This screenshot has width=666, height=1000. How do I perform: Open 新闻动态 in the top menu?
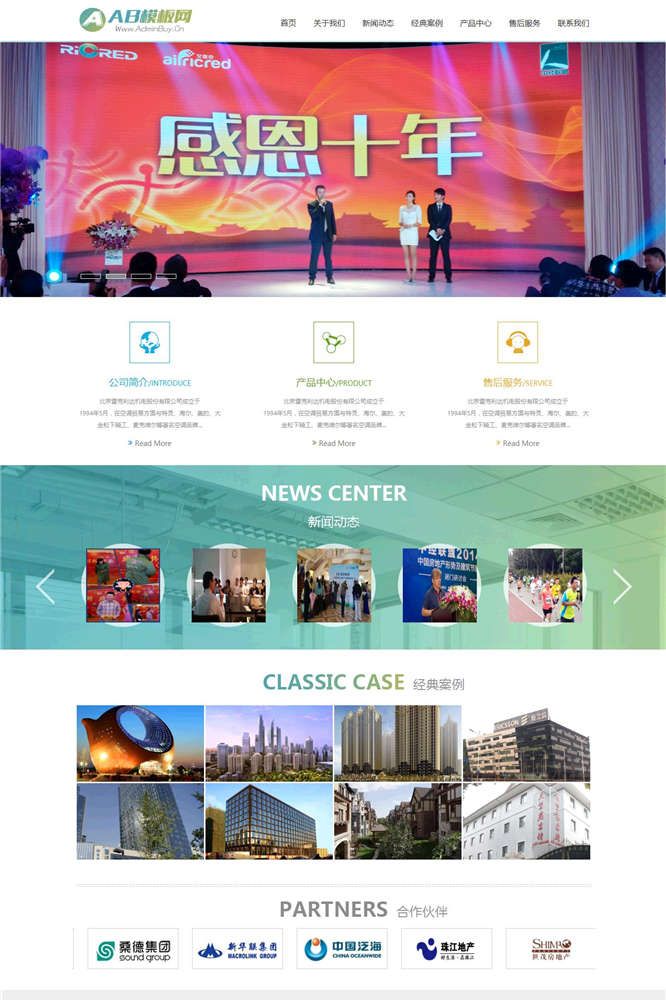[x=378, y=22]
